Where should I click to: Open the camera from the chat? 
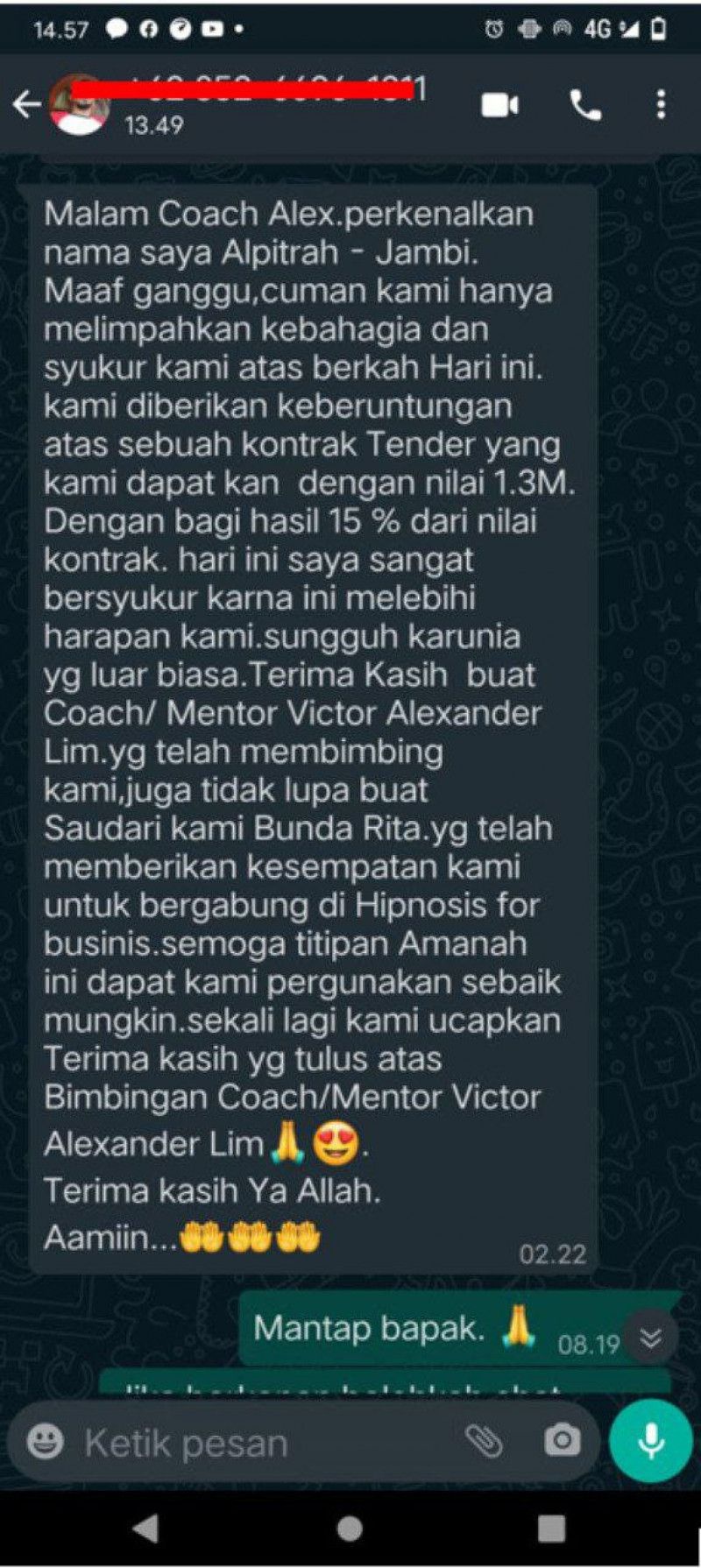(562, 1440)
